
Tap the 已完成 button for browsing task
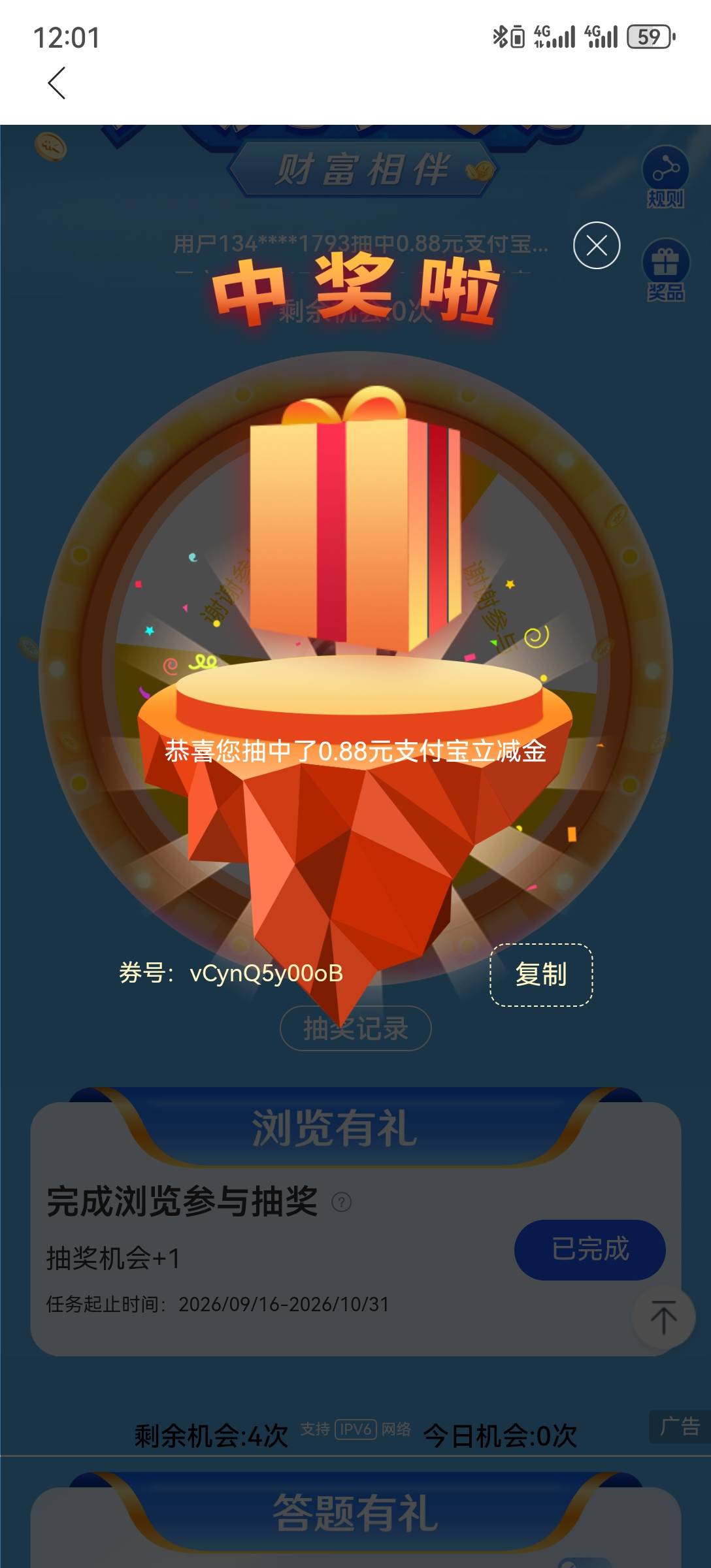click(x=590, y=1249)
